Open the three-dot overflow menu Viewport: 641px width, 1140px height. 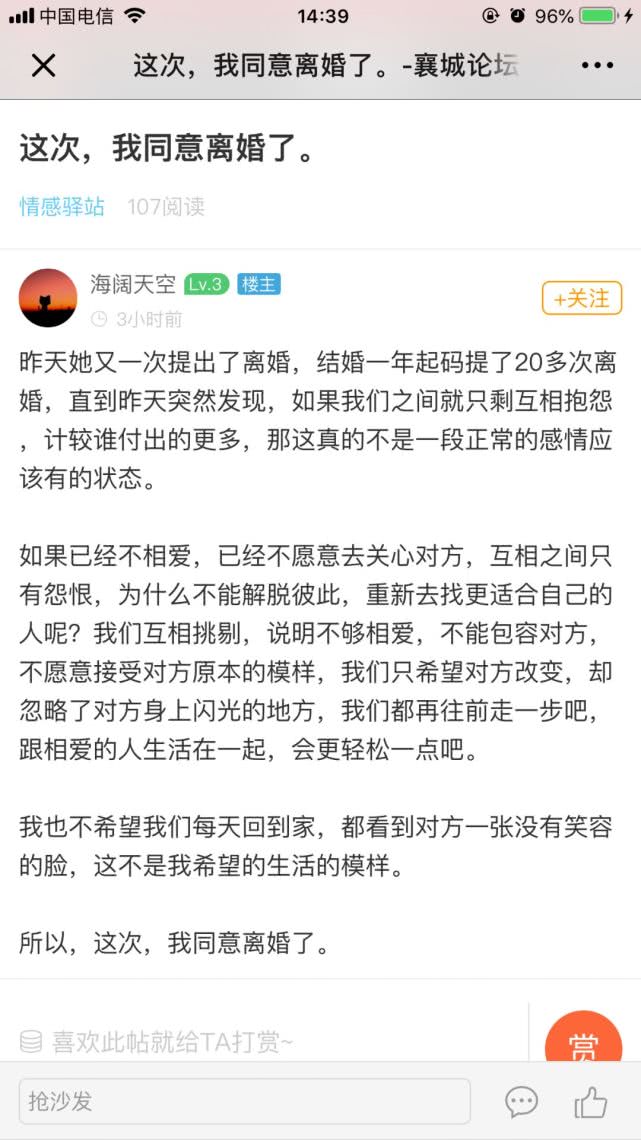[597, 66]
